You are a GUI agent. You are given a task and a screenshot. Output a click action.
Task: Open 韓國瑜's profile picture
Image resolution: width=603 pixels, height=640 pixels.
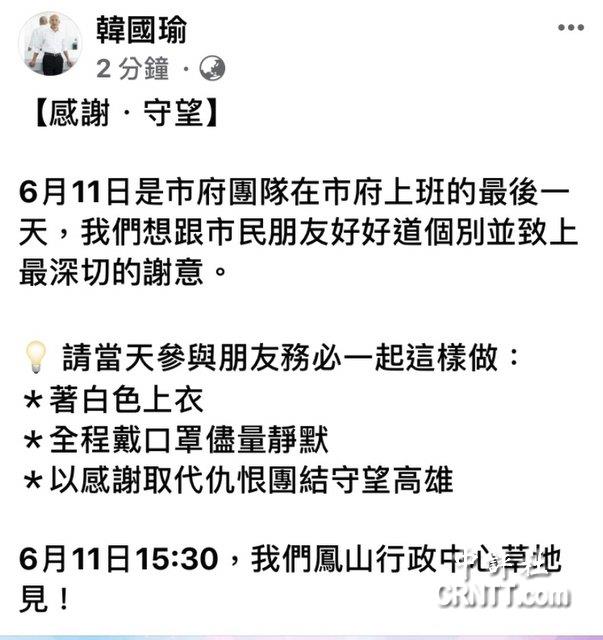[x=50, y=43]
